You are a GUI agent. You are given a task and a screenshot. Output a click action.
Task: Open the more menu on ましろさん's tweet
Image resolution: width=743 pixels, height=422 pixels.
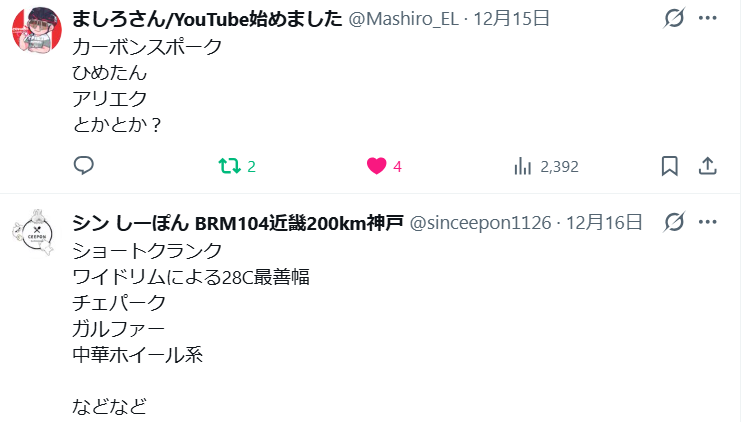coord(707,19)
